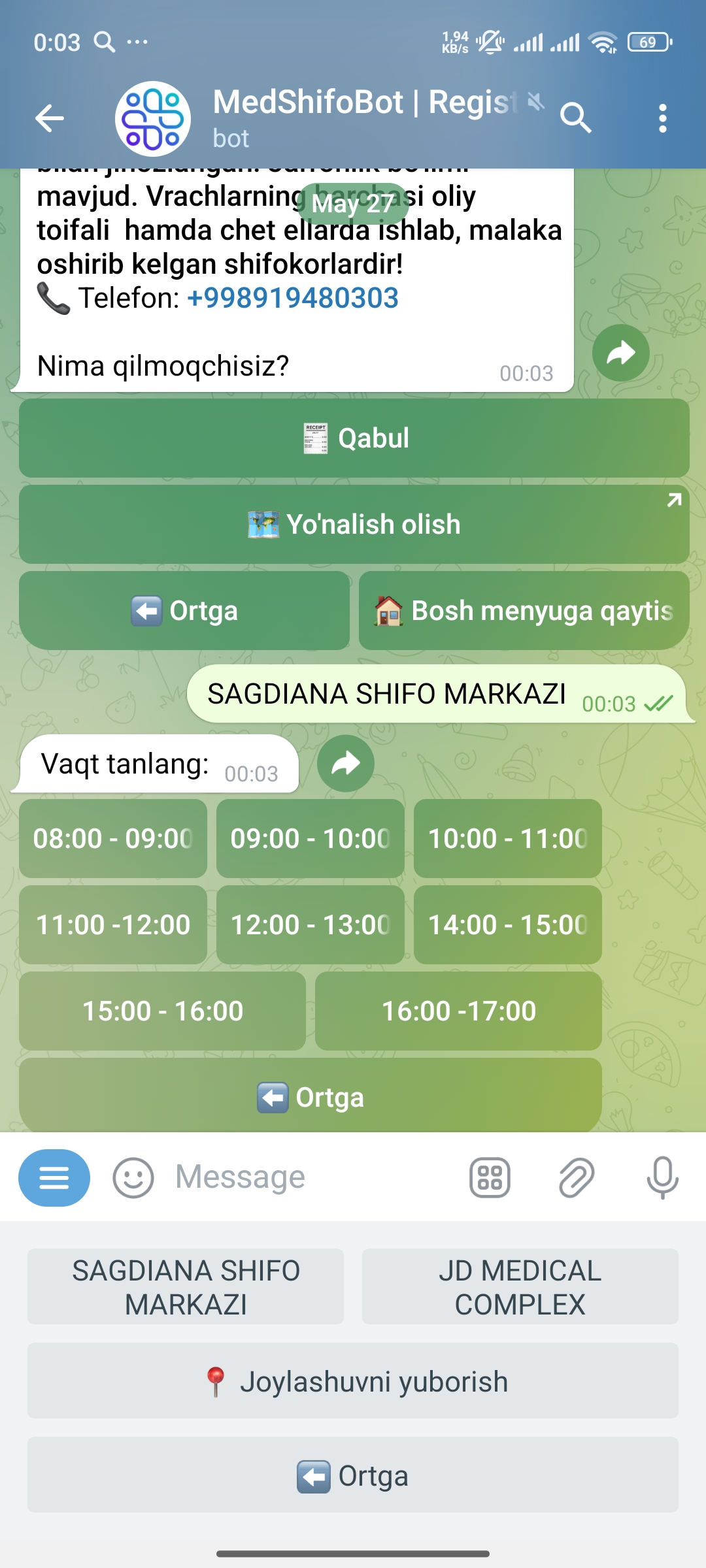
Task: Open the blue bot menu button
Action: 54,1177
